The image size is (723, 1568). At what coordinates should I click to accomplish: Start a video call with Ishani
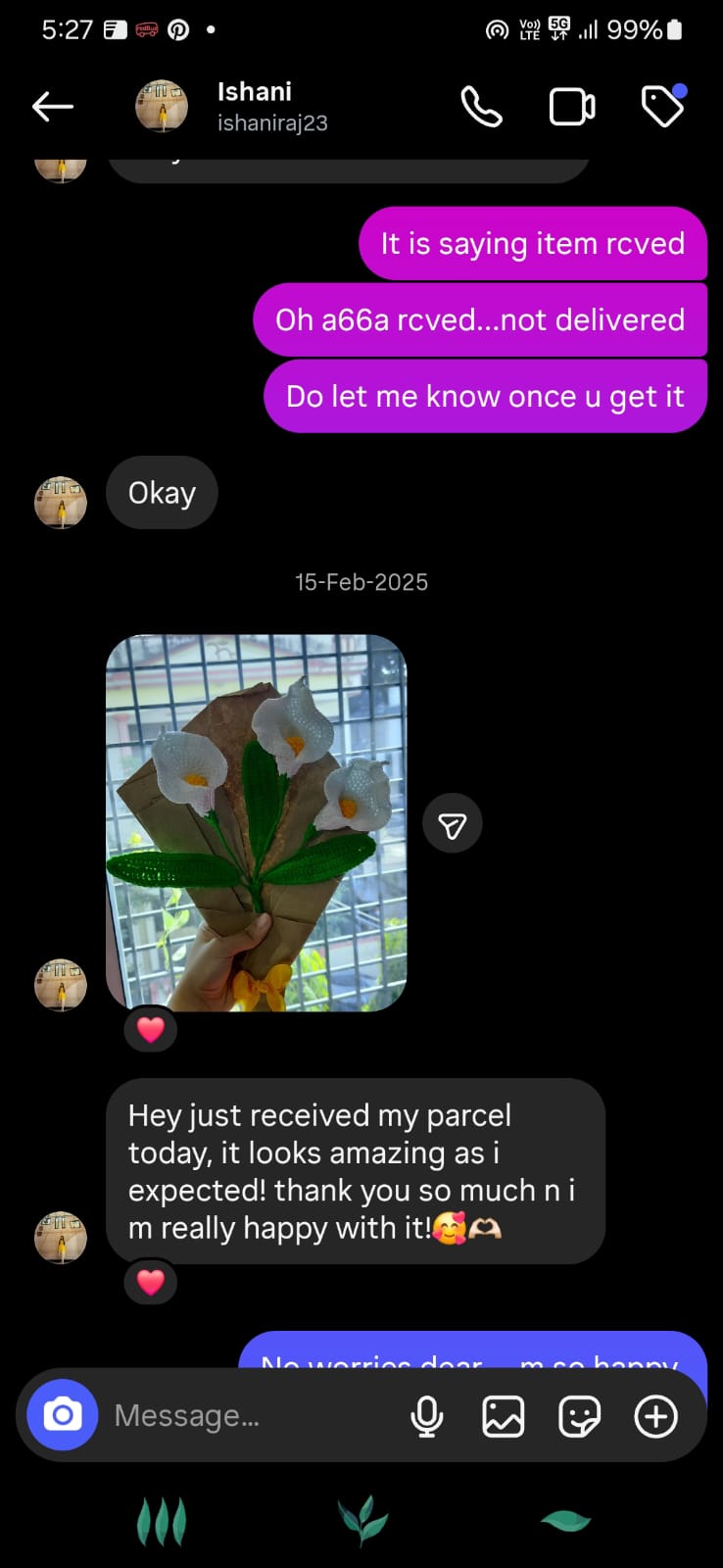coord(572,107)
